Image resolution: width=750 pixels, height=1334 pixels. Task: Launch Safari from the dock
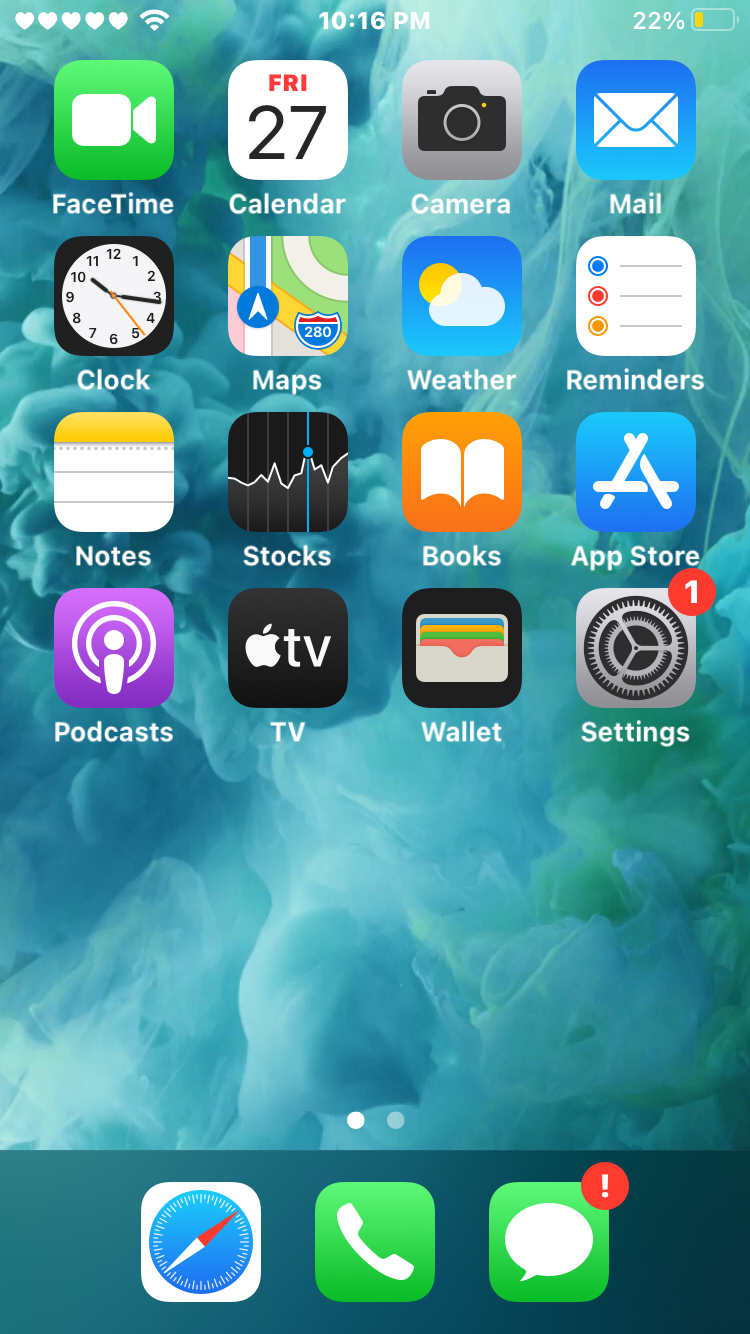click(x=201, y=1242)
